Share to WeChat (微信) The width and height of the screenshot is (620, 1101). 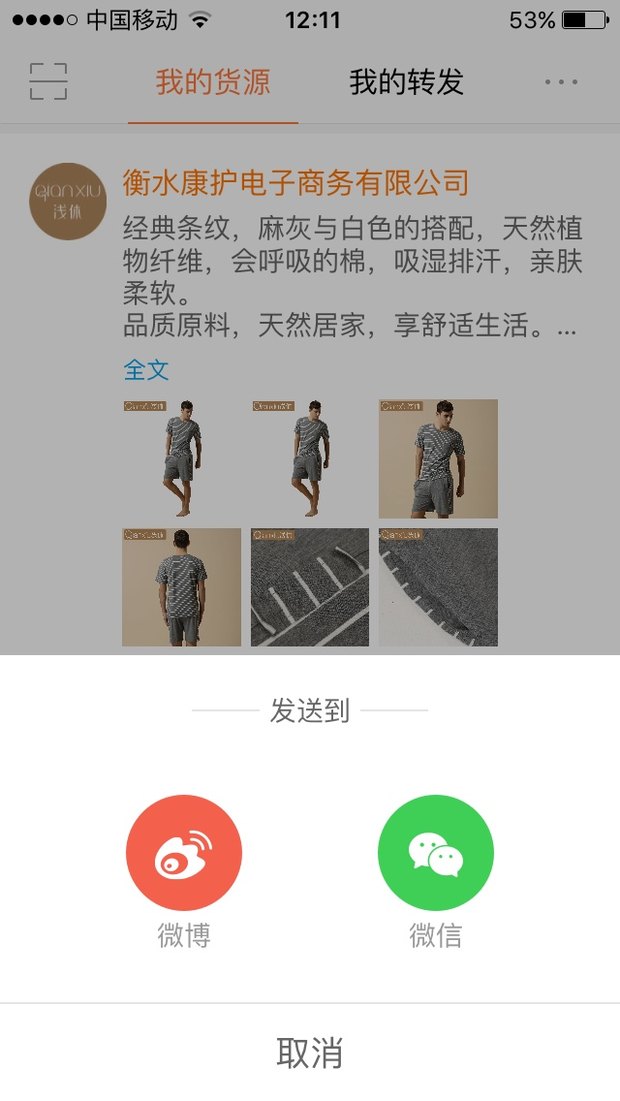point(435,853)
